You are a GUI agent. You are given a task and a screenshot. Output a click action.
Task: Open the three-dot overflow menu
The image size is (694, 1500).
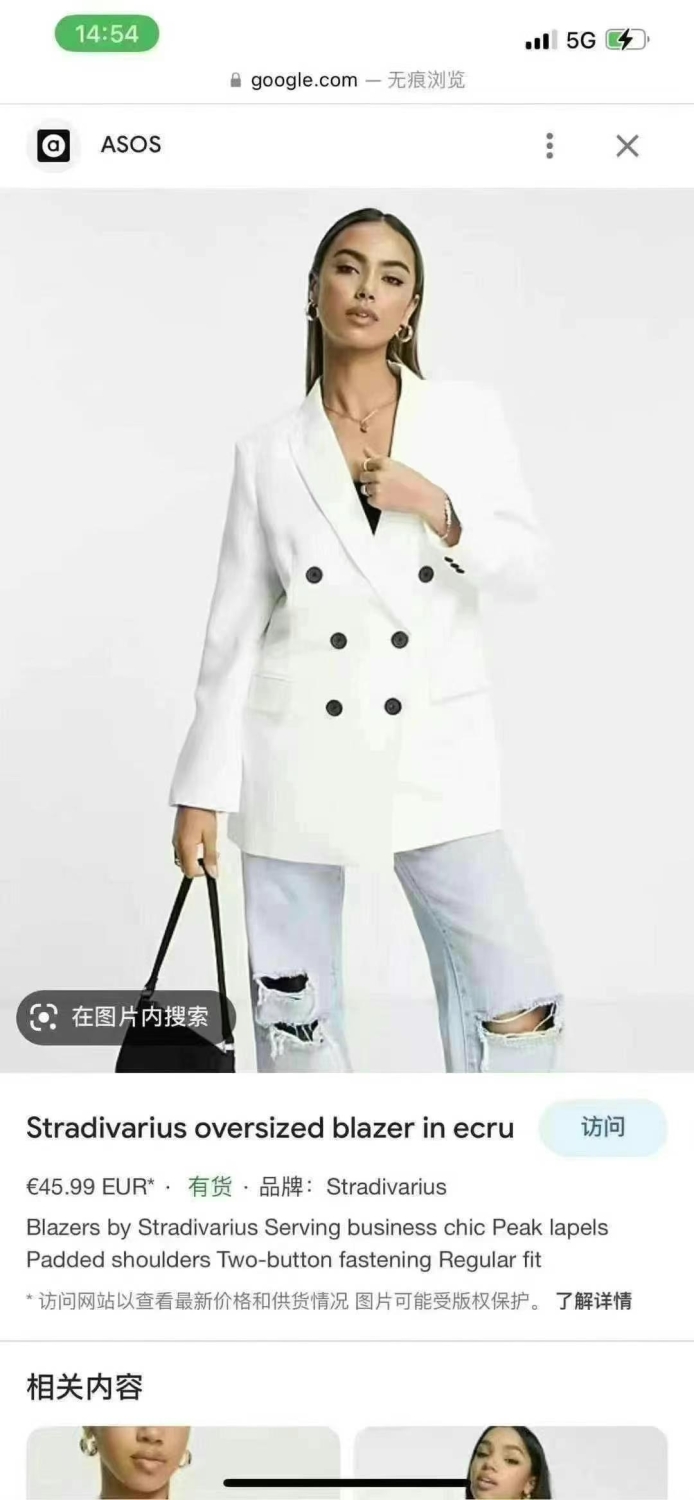[x=549, y=146]
